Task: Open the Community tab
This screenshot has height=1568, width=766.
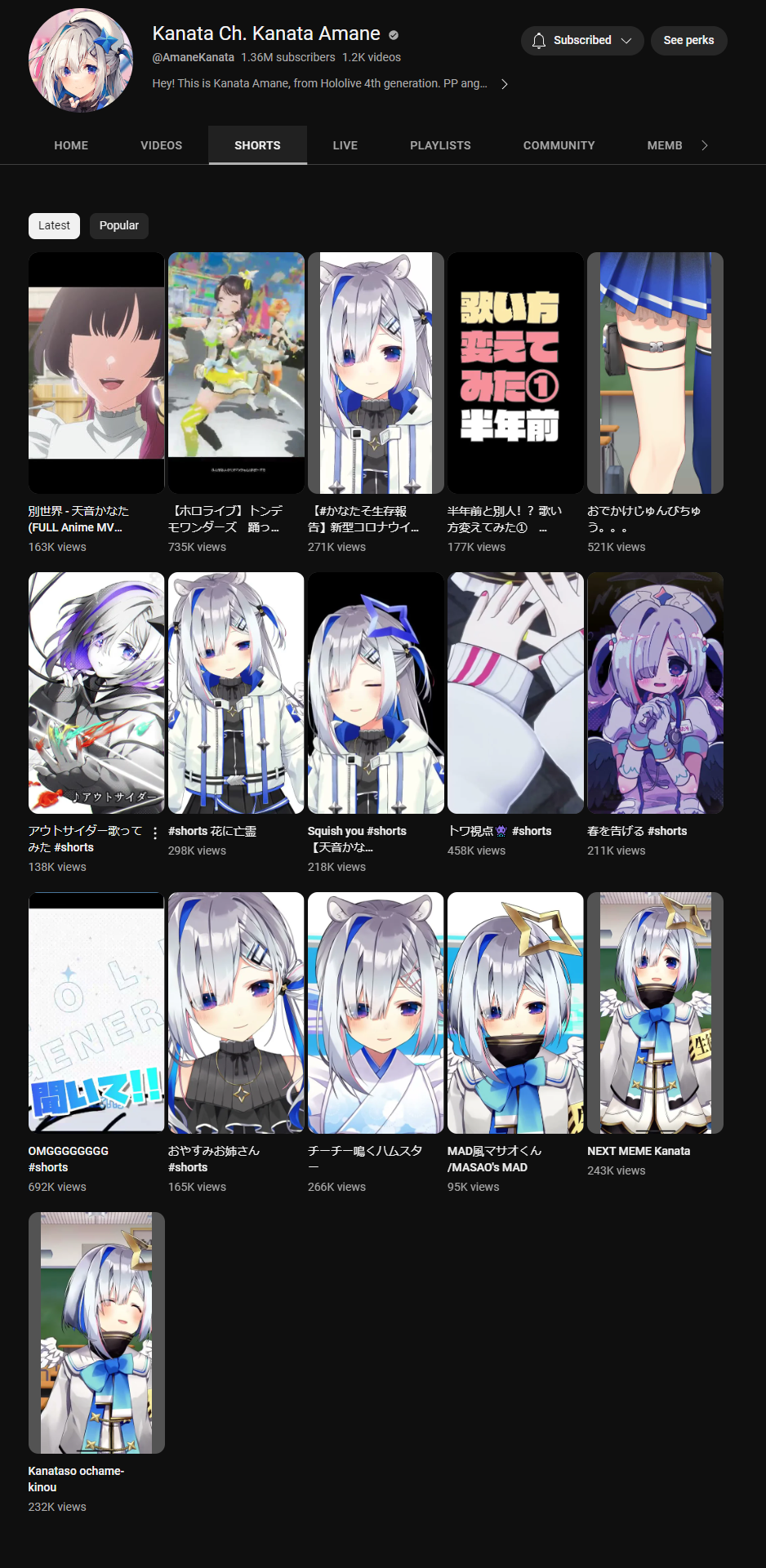Action: tap(559, 145)
